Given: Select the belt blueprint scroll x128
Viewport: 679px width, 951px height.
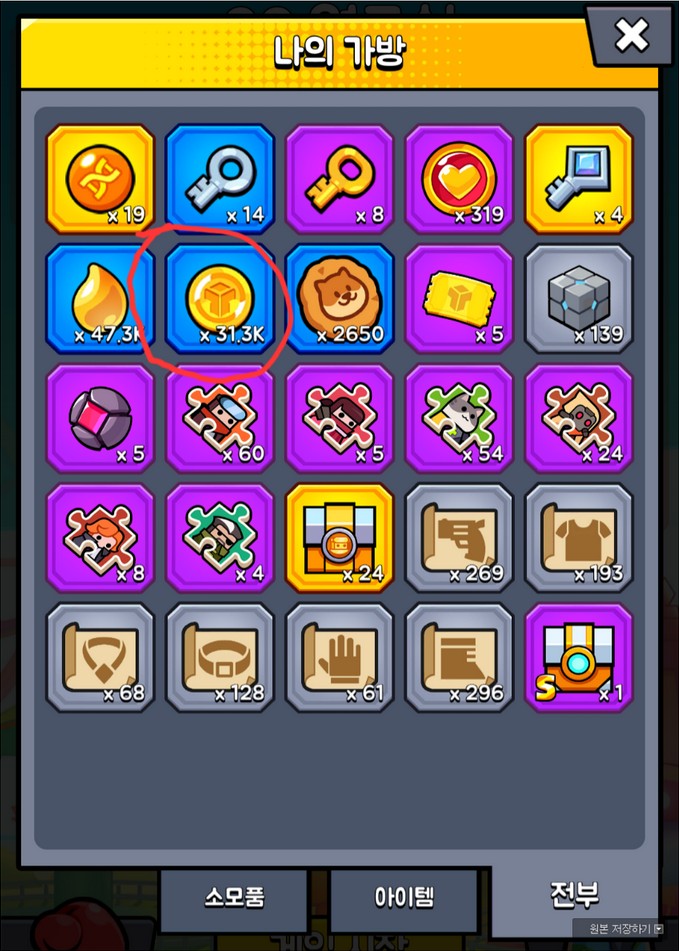Looking at the screenshot, I should (219, 657).
